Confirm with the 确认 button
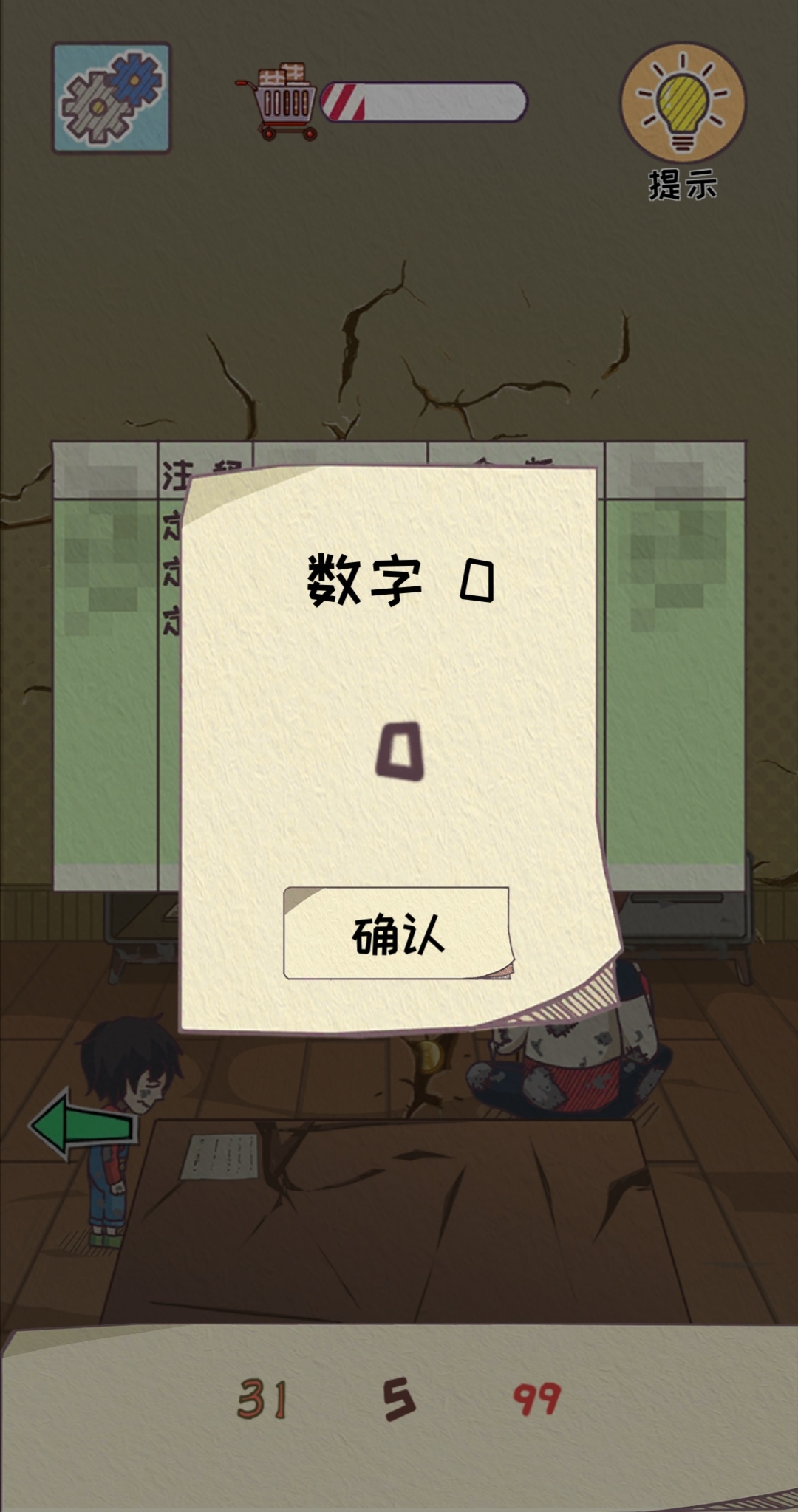Image resolution: width=798 pixels, height=1512 pixels. tap(397, 934)
